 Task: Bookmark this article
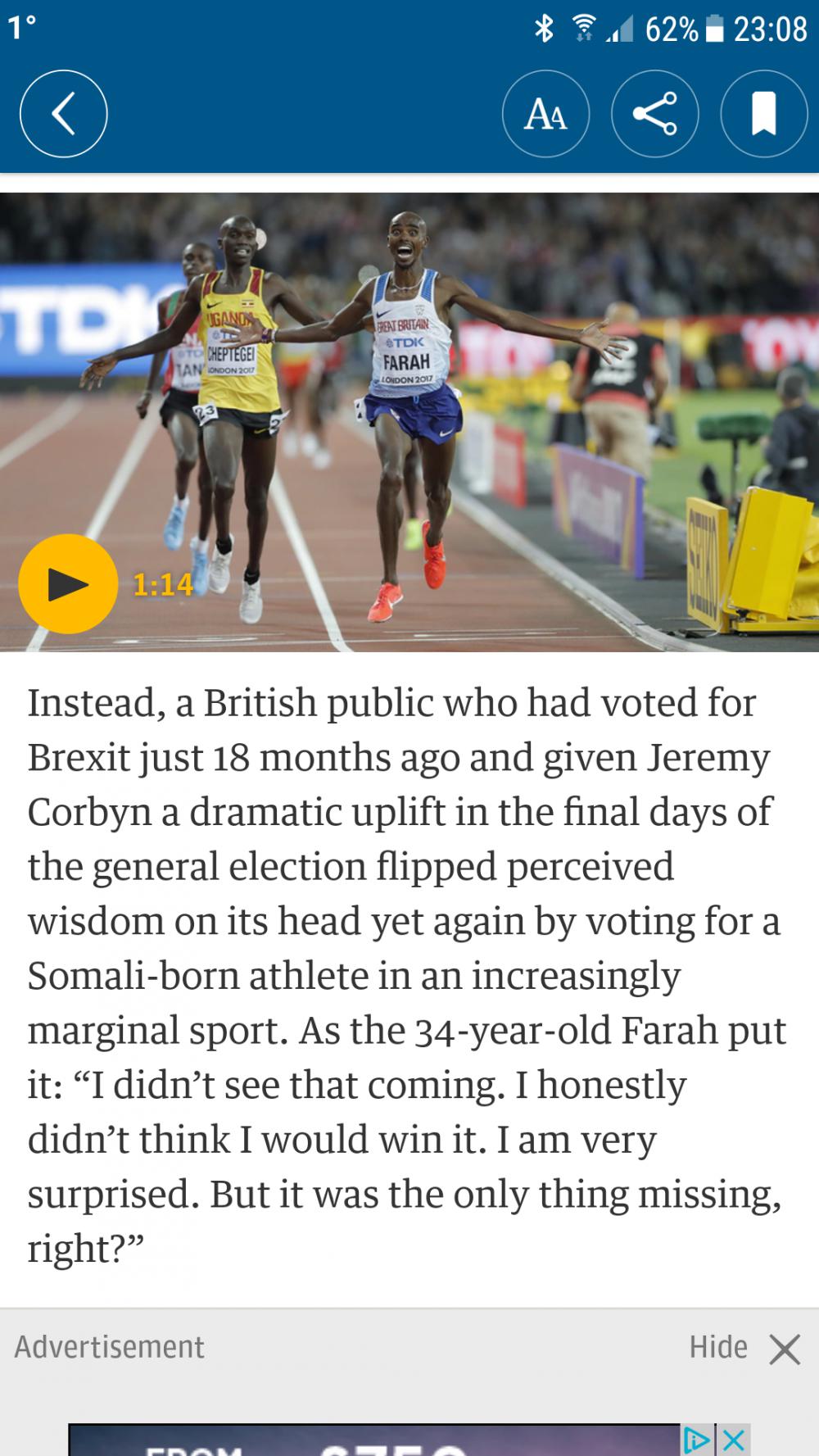point(763,114)
